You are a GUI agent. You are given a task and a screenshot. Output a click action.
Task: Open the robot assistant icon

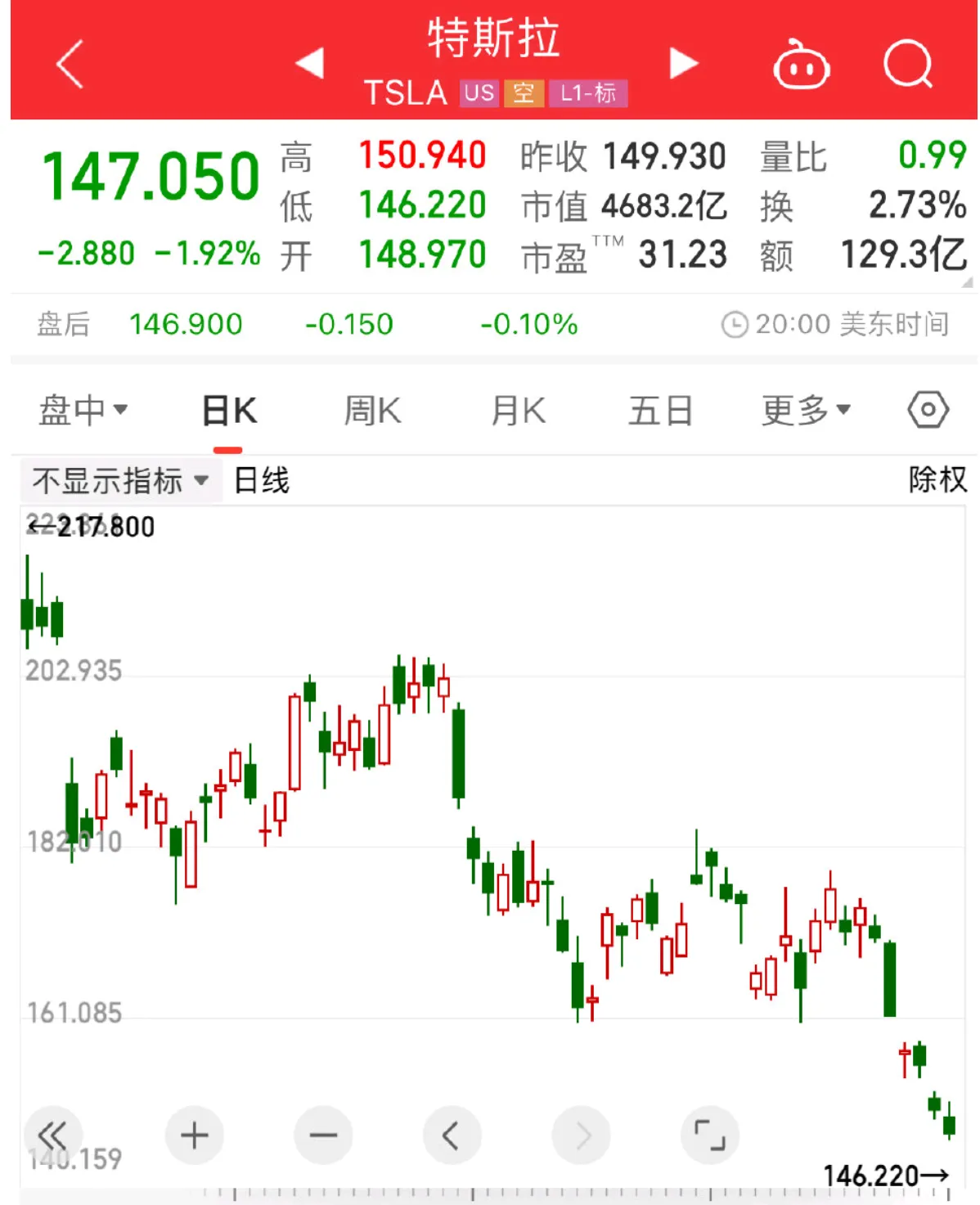pos(801,65)
